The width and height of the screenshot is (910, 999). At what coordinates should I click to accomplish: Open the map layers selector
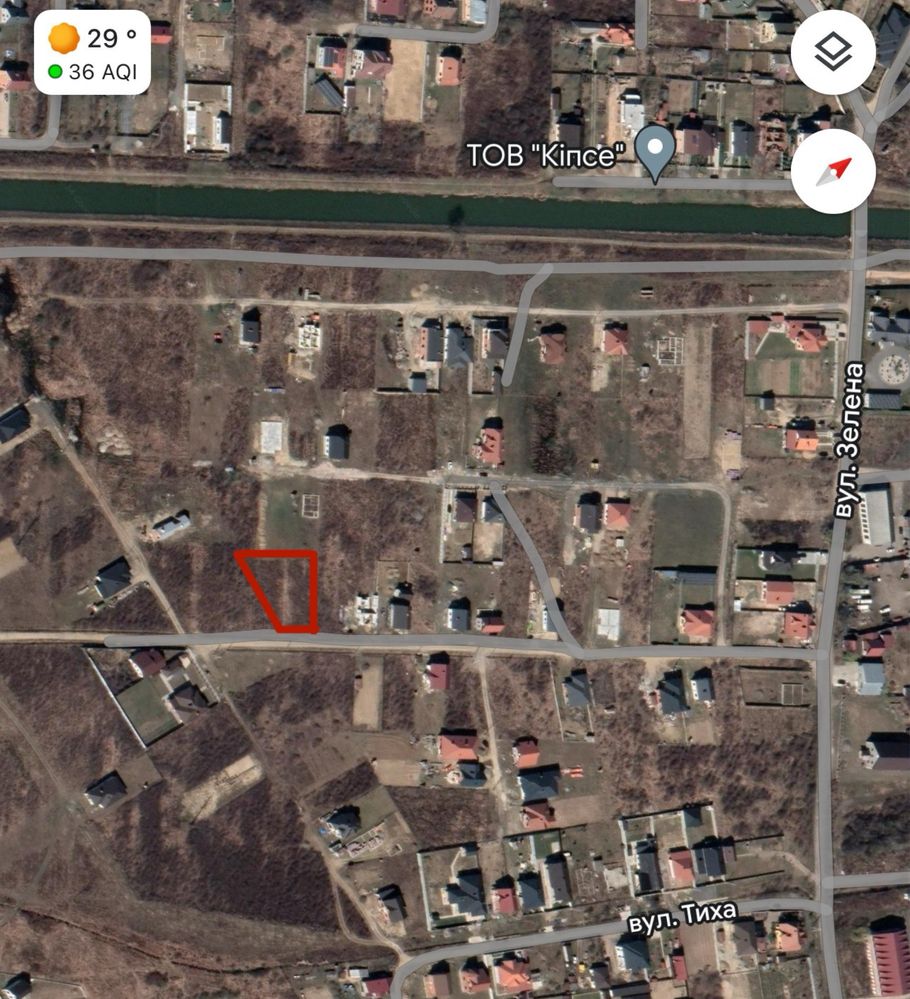pyautogui.click(x=833, y=53)
